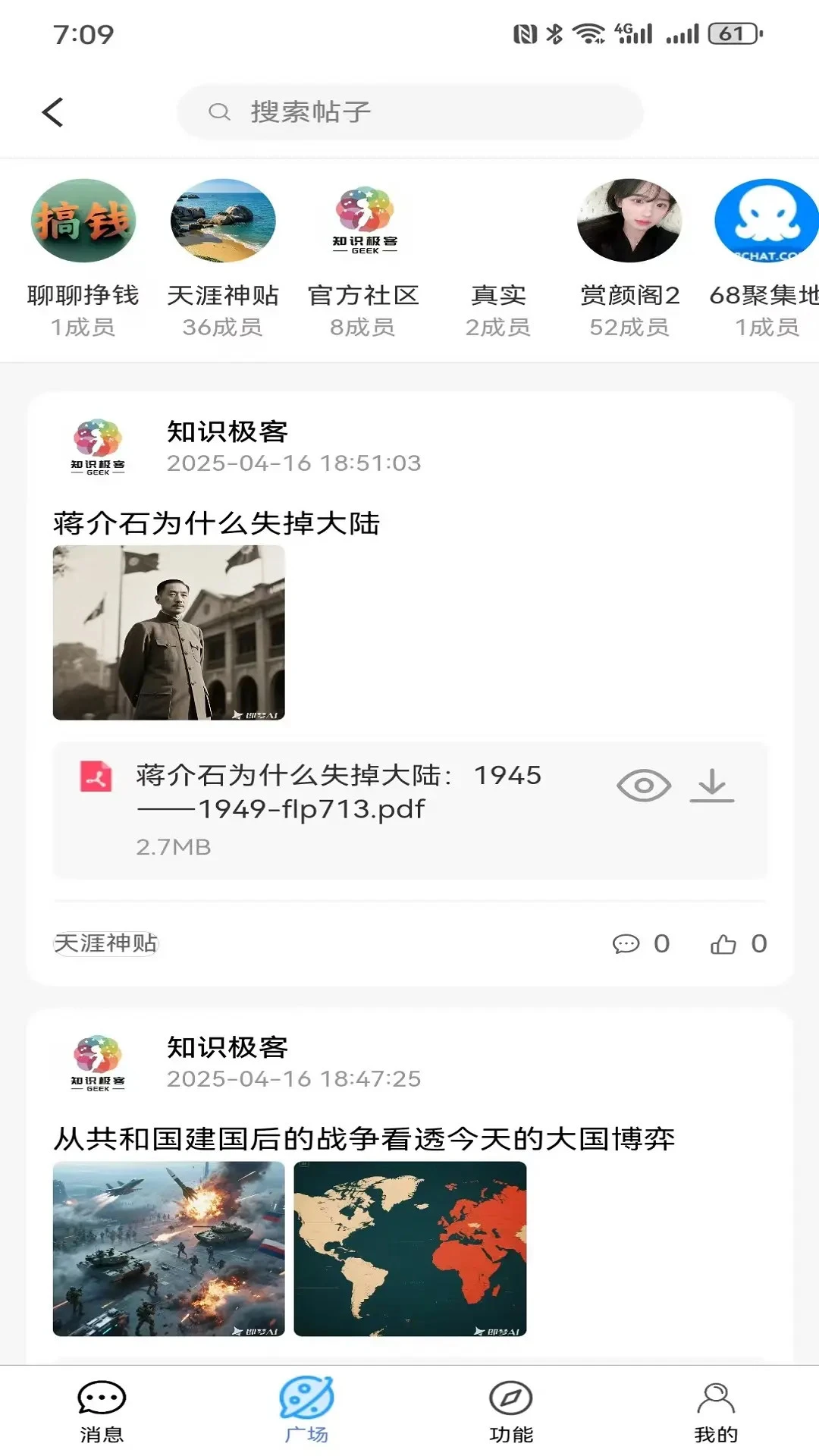The image size is (819, 1456).
Task: Tap the like thumbs-up icon on first post
Action: pos(723,943)
